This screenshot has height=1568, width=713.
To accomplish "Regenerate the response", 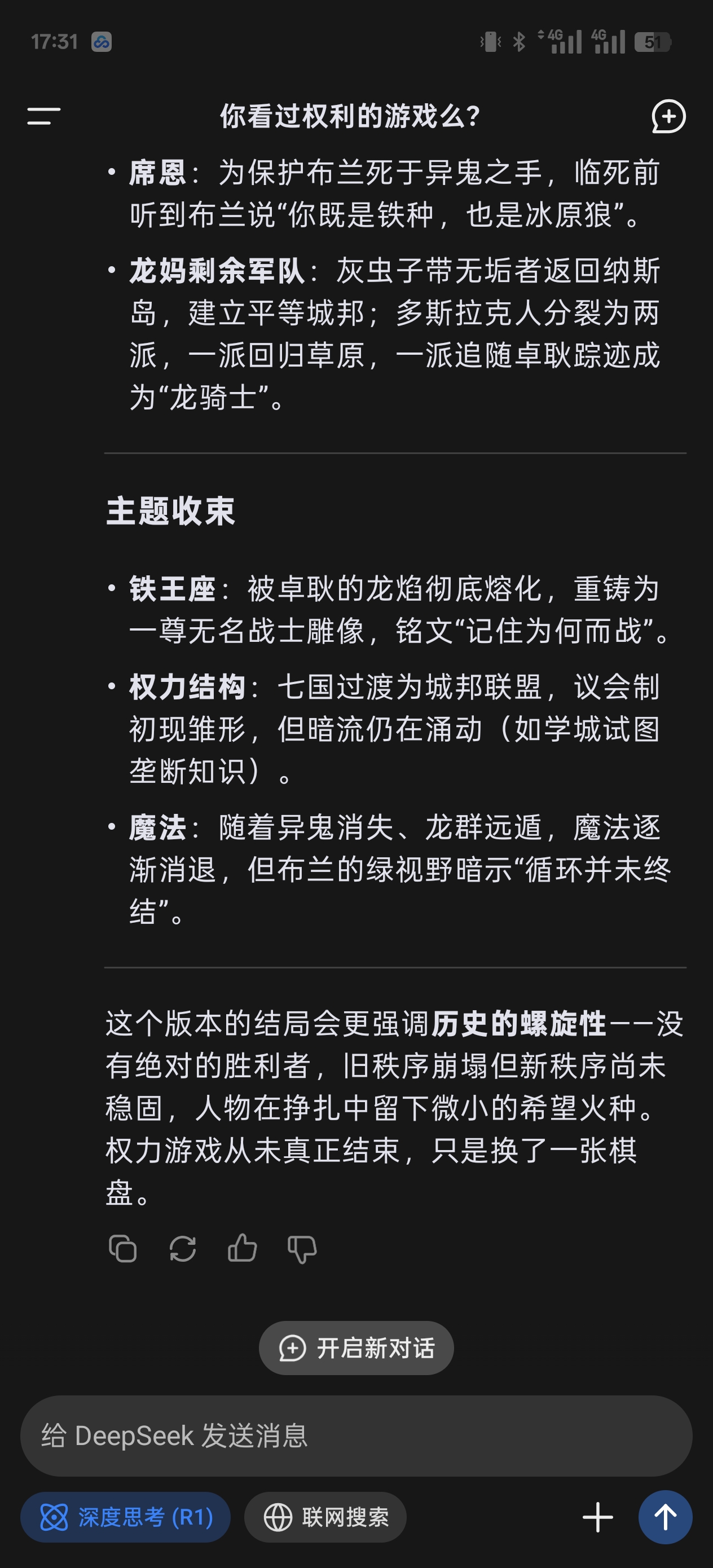I will (183, 1249).
